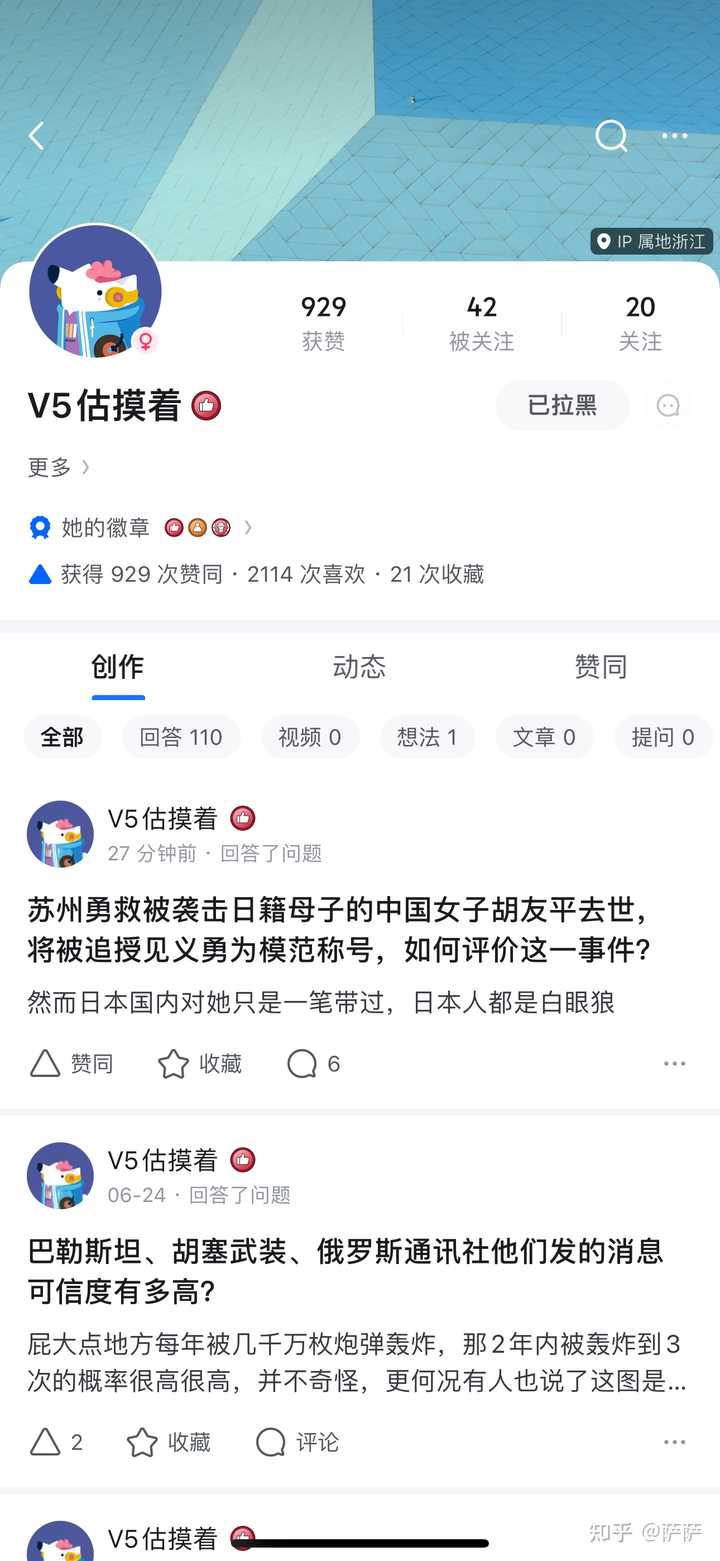Viewport: 720px width, 1561px height.
Task: Open the message icon beside 已拉黑
Action: point(668,405)
